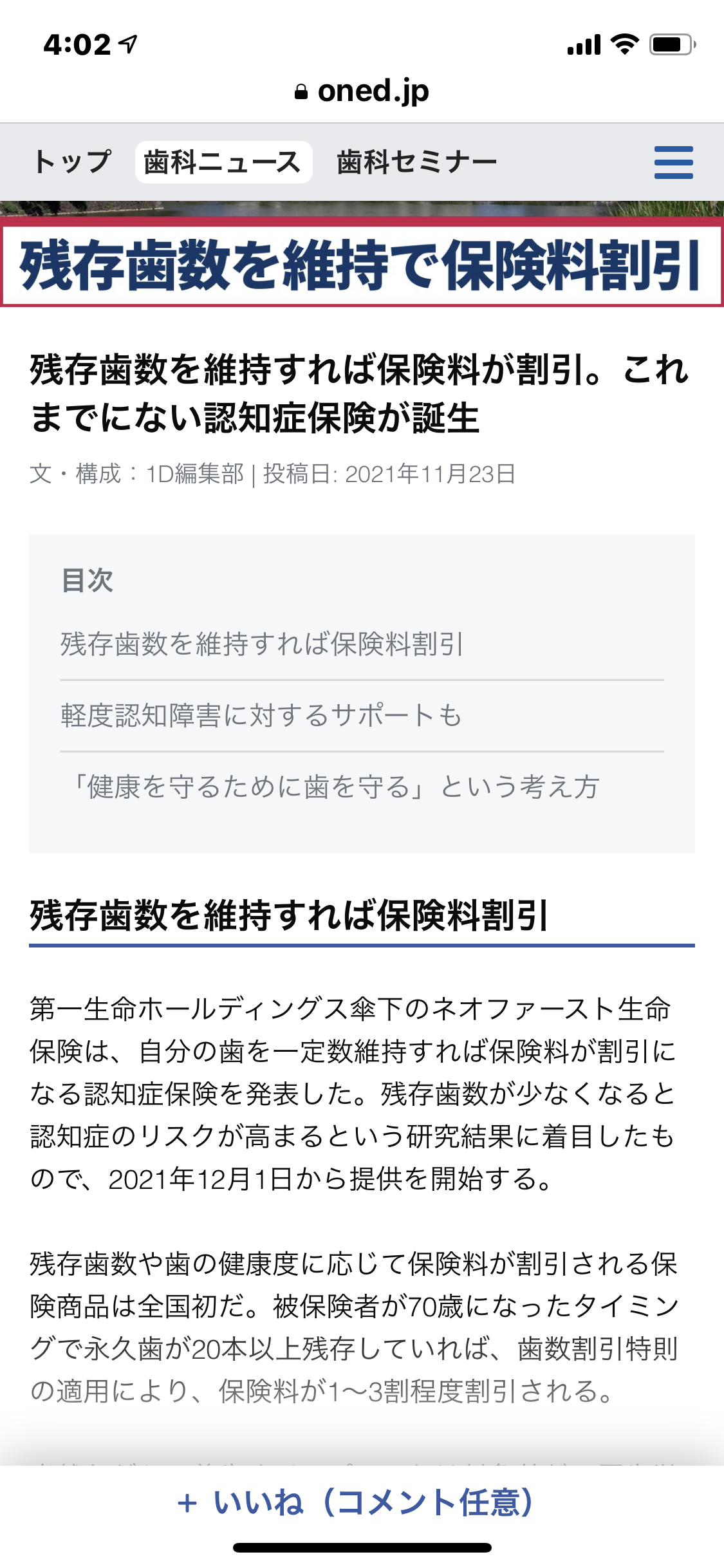Jump to 軽度認知障害に対するサポートも section
The image size is (724, 1568).
pyautogui.click(x=262, y=716)
